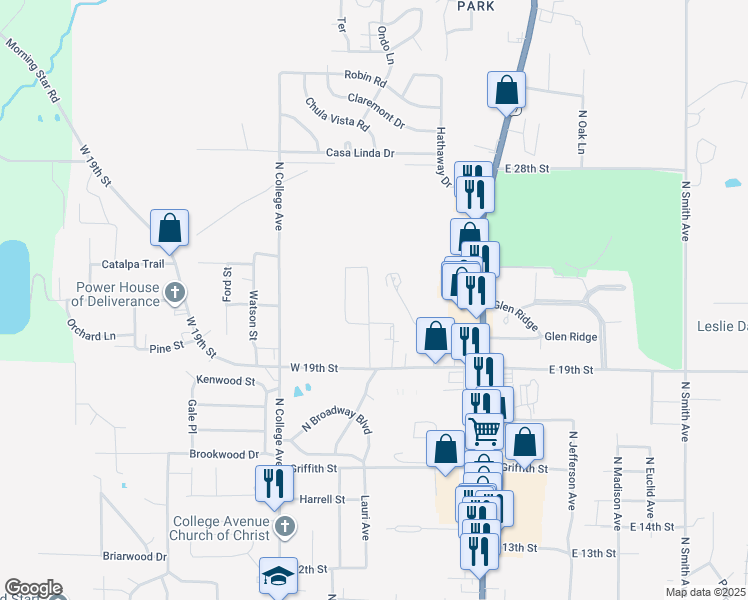
Task: Tap the graduation cap school marker
Action: coord(278,576)
